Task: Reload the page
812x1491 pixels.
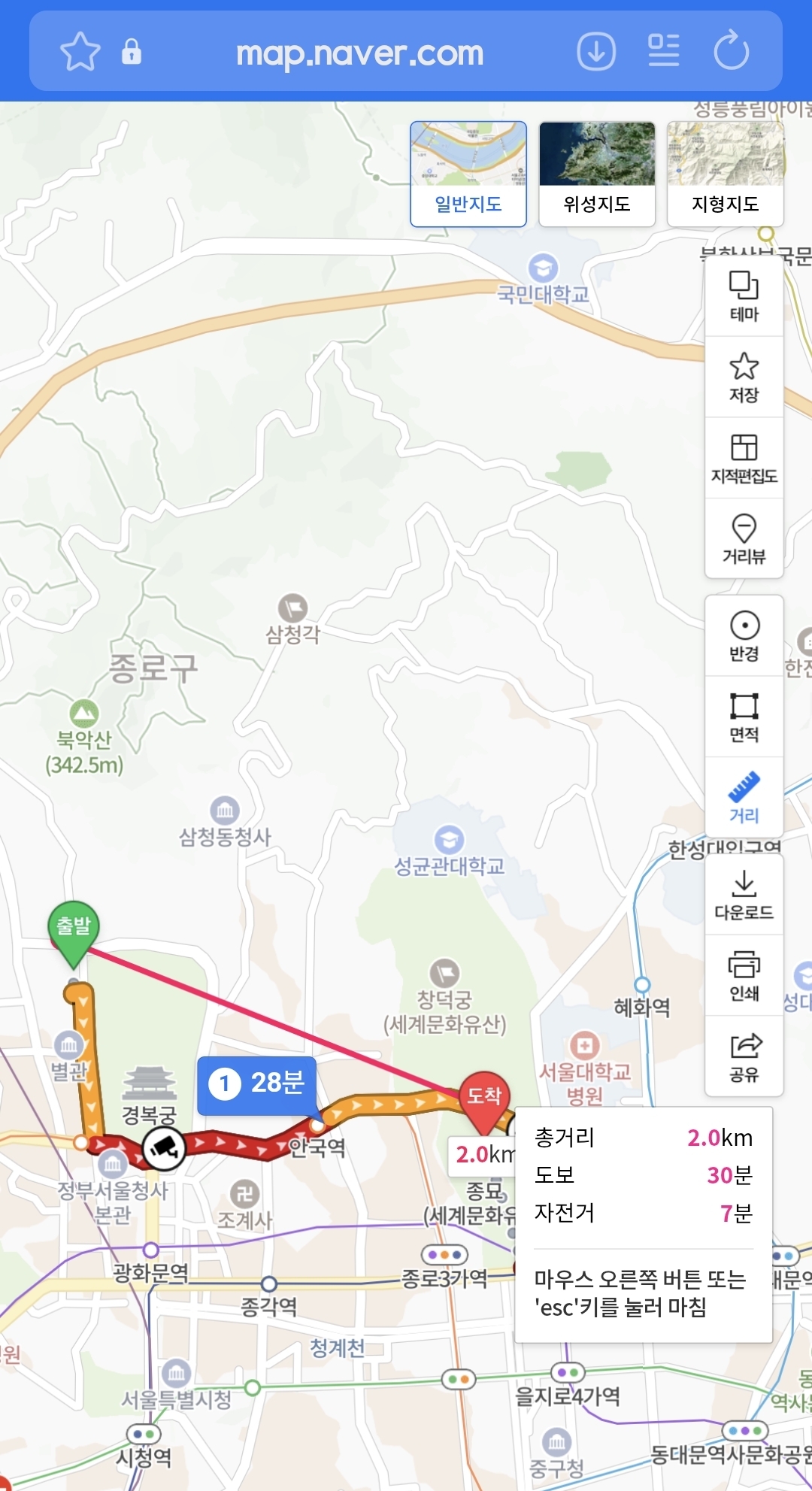Action: [x=731, y=51]
